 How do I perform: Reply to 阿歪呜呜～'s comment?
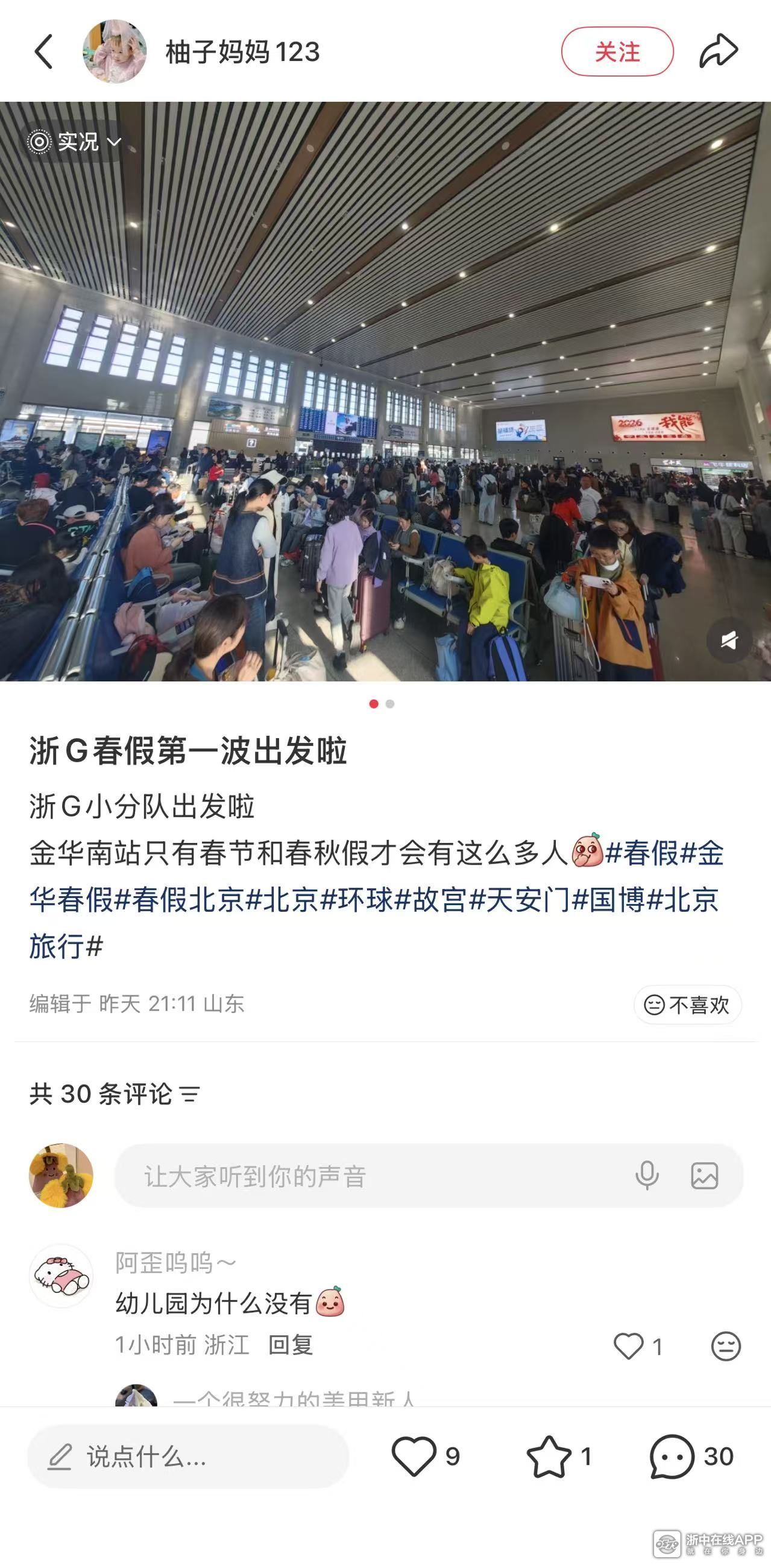291,1345
